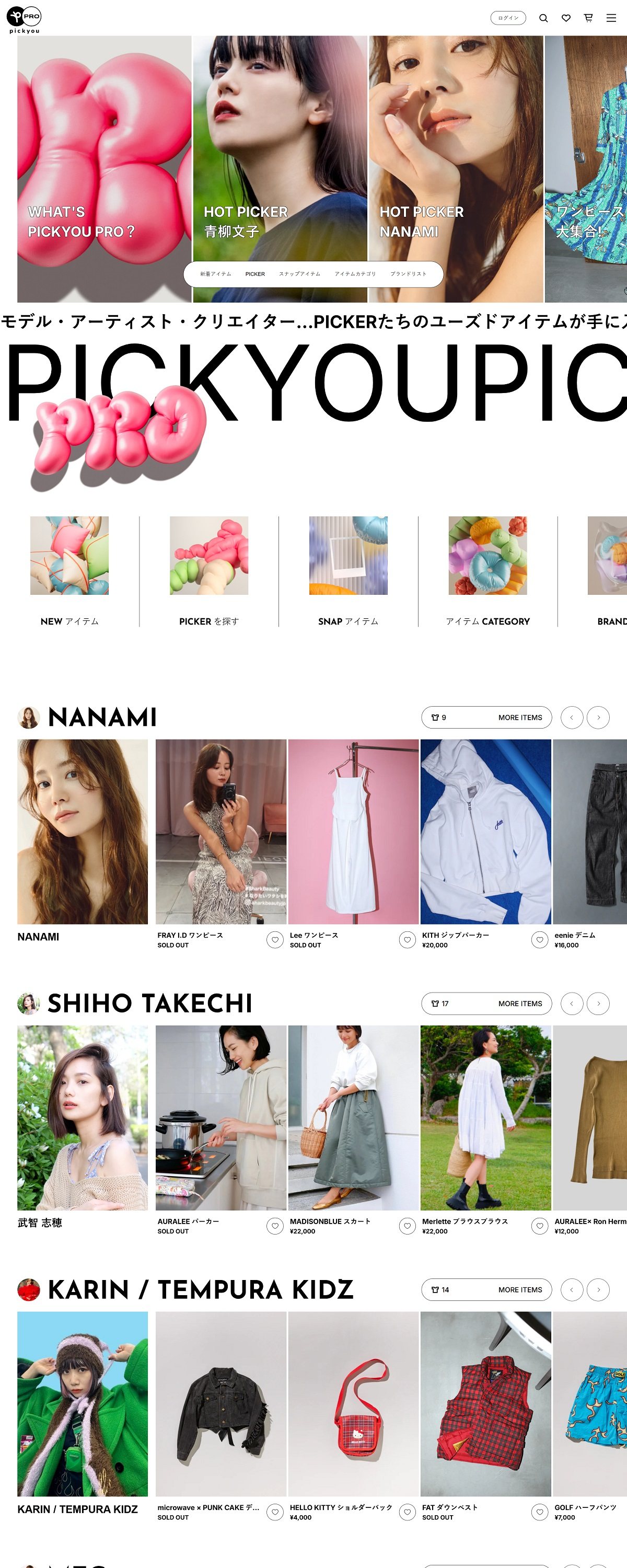Click MORE ITEMS for NANAMI
The width and height of the screenshot is (627, 1568).
coord(520,718)
